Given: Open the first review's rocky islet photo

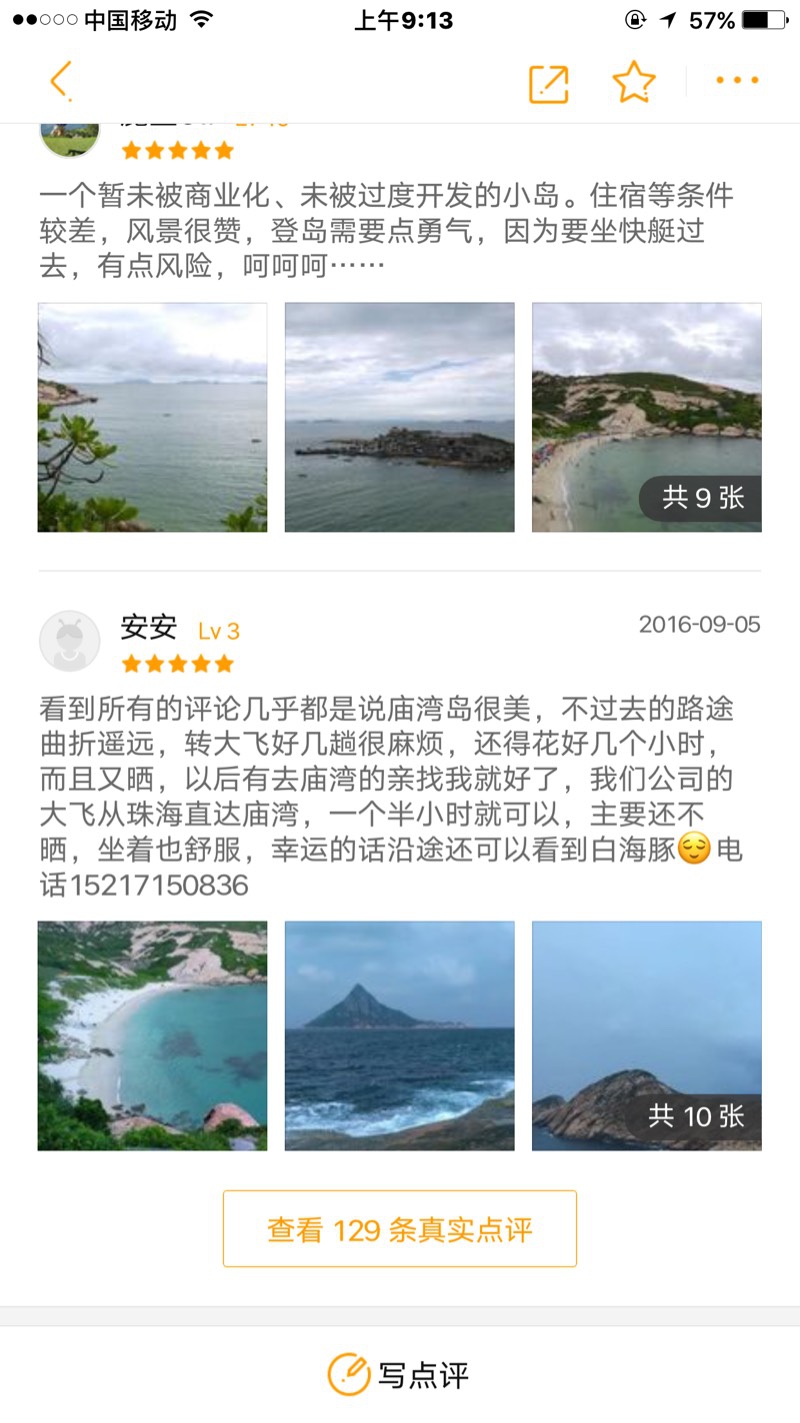Looking at the screenshot, I should click(x=399, y=417).
